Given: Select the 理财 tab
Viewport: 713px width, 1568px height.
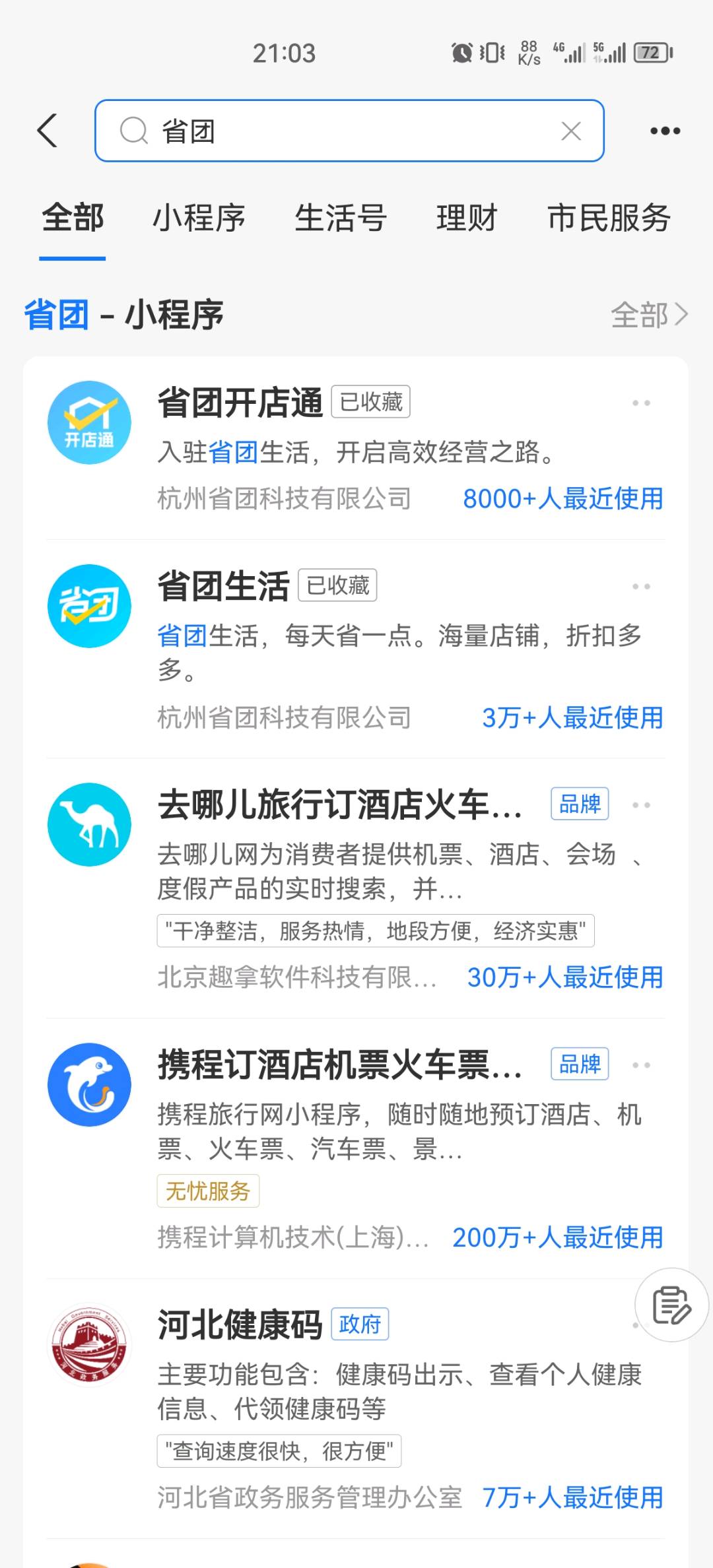Looking at the screenshot, I should (x=466, y=218).
